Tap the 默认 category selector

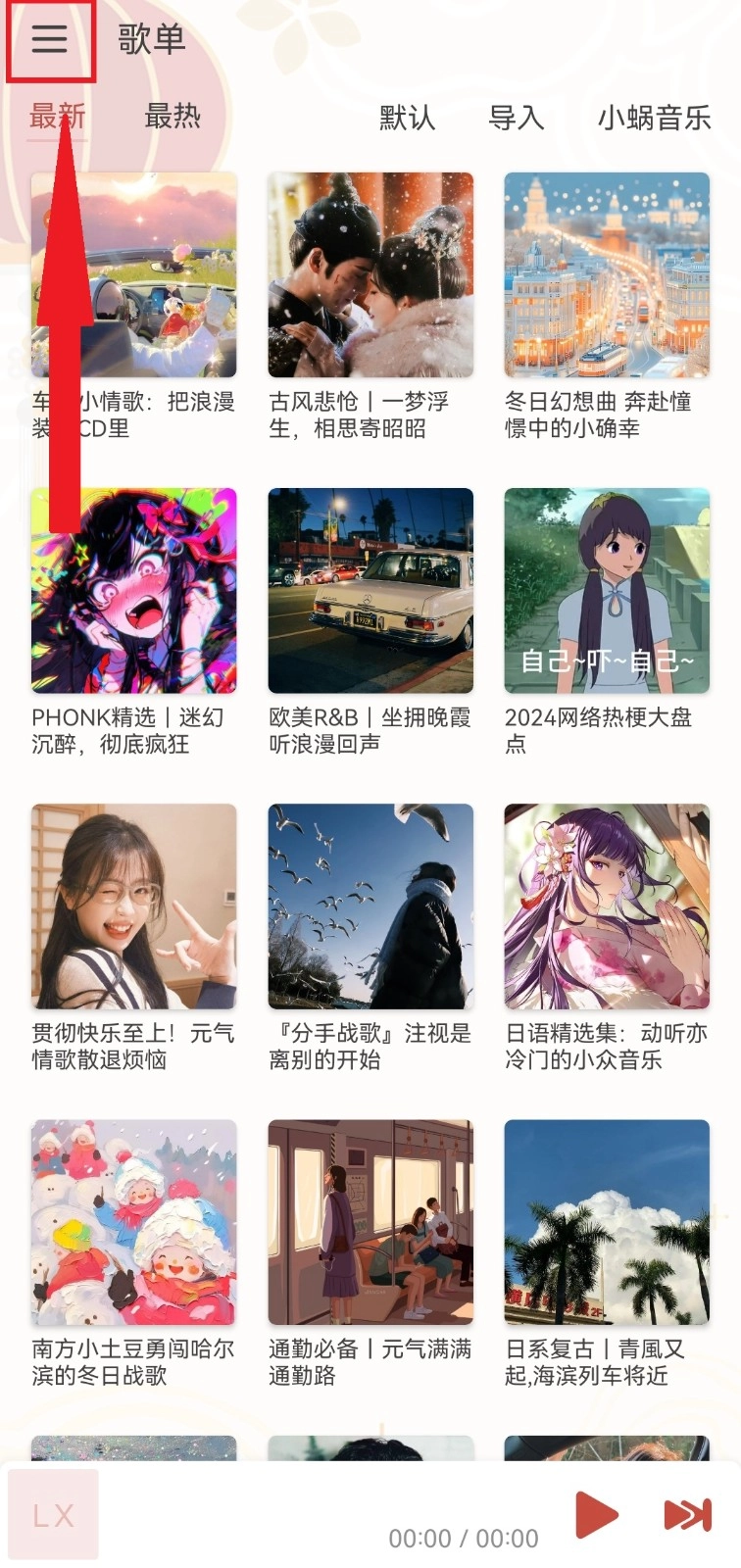click(407, 119)
